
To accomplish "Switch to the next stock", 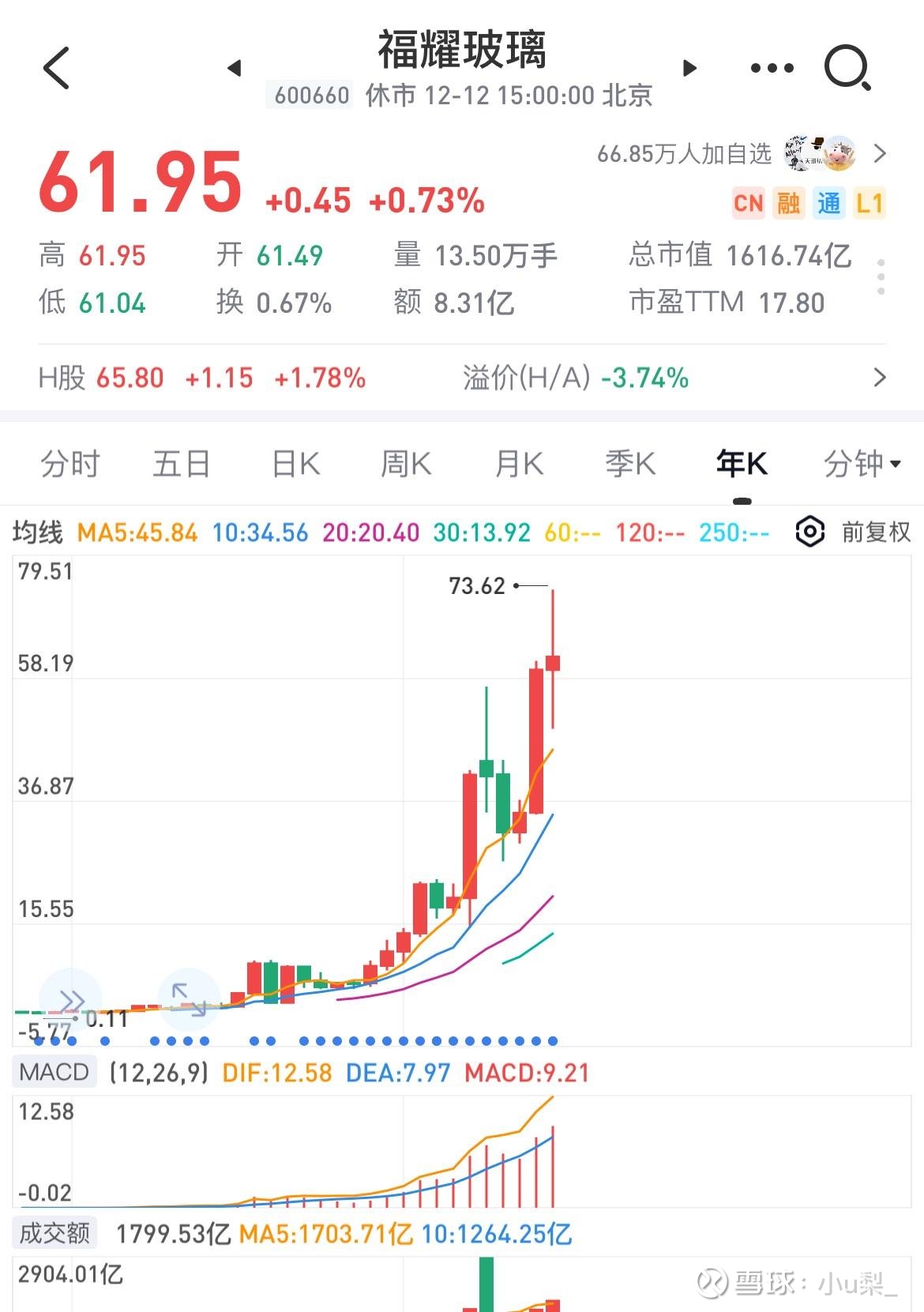I will point(689,68).
